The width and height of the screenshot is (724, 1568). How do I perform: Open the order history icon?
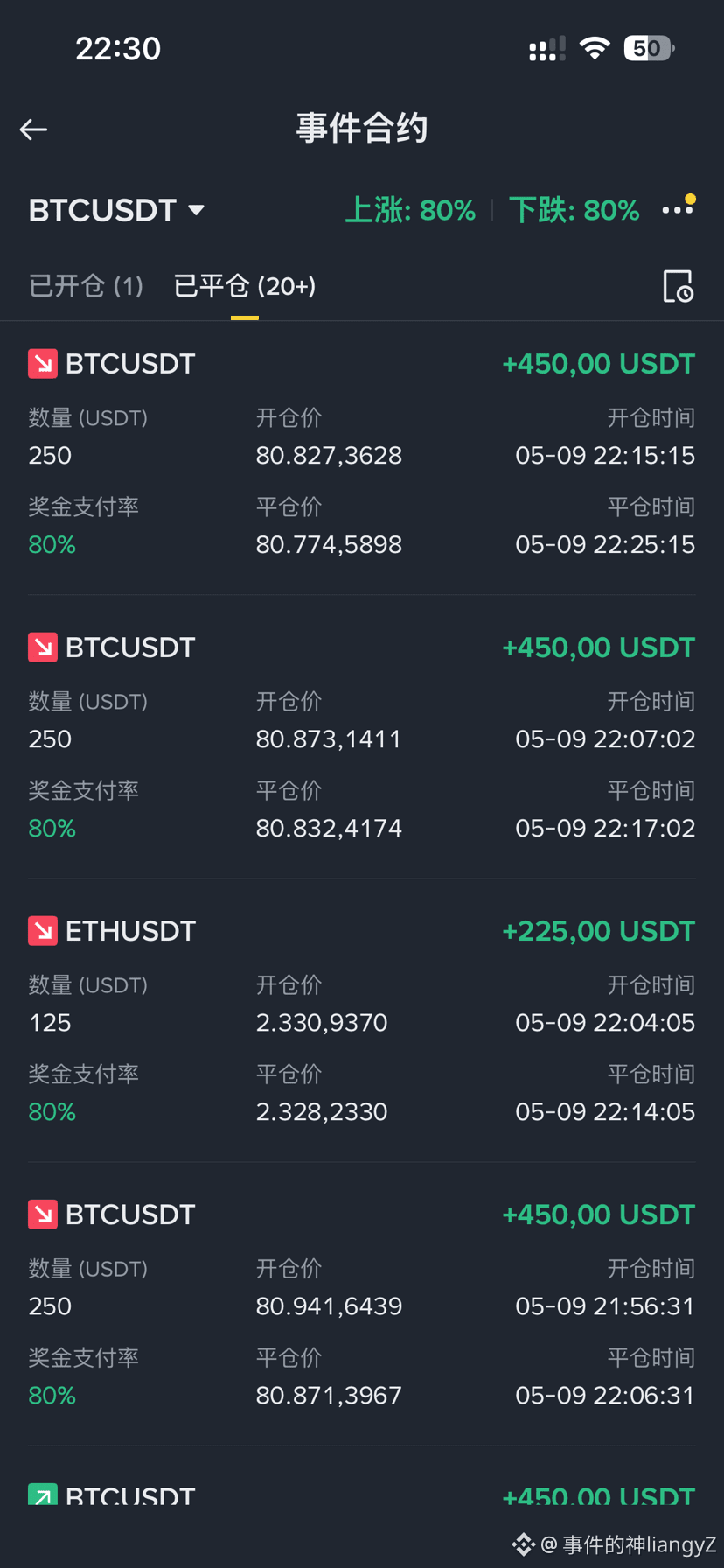(x=678, y=286)
